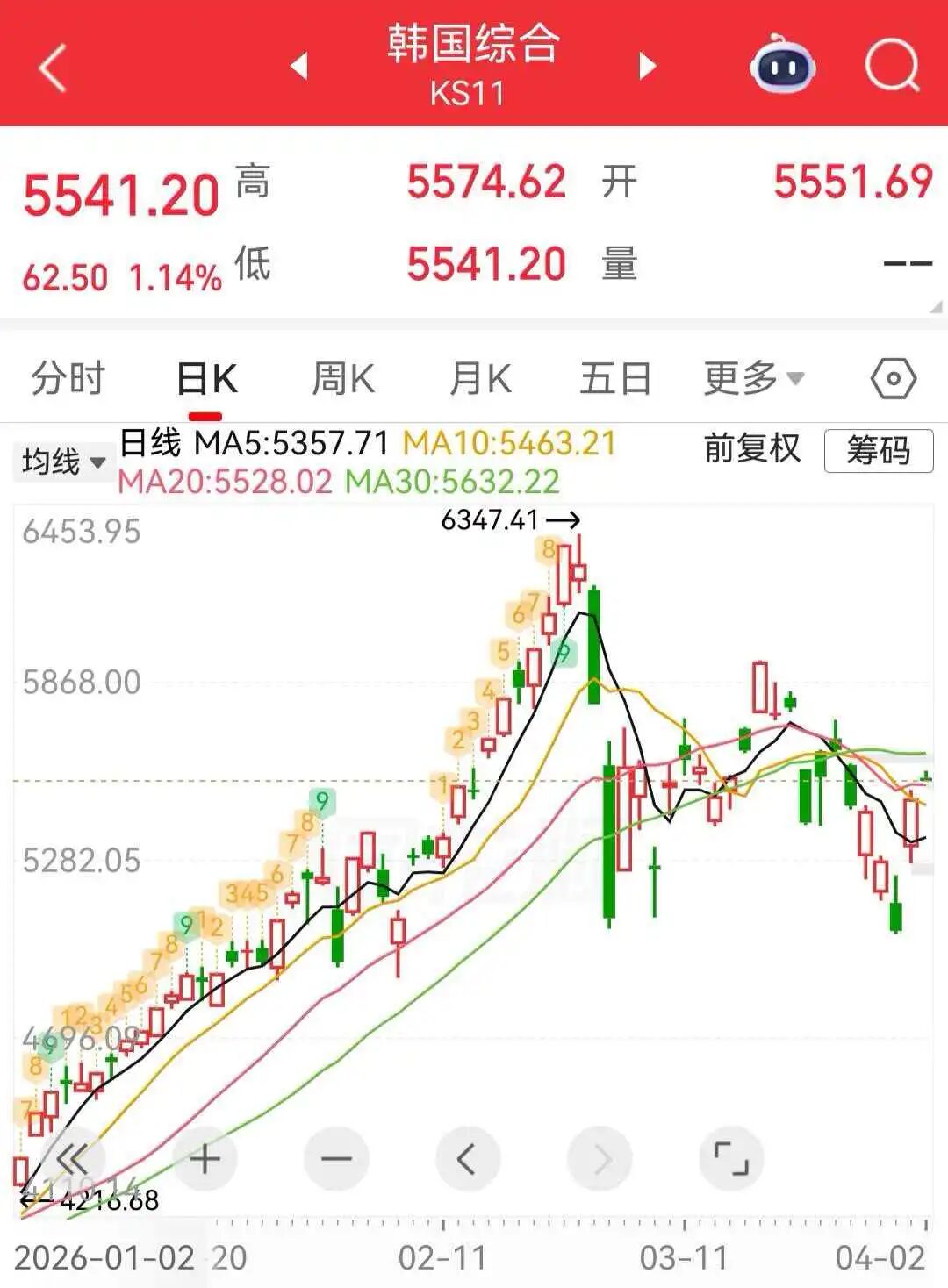Tap the 筹码 button

[x=878, y=451]
